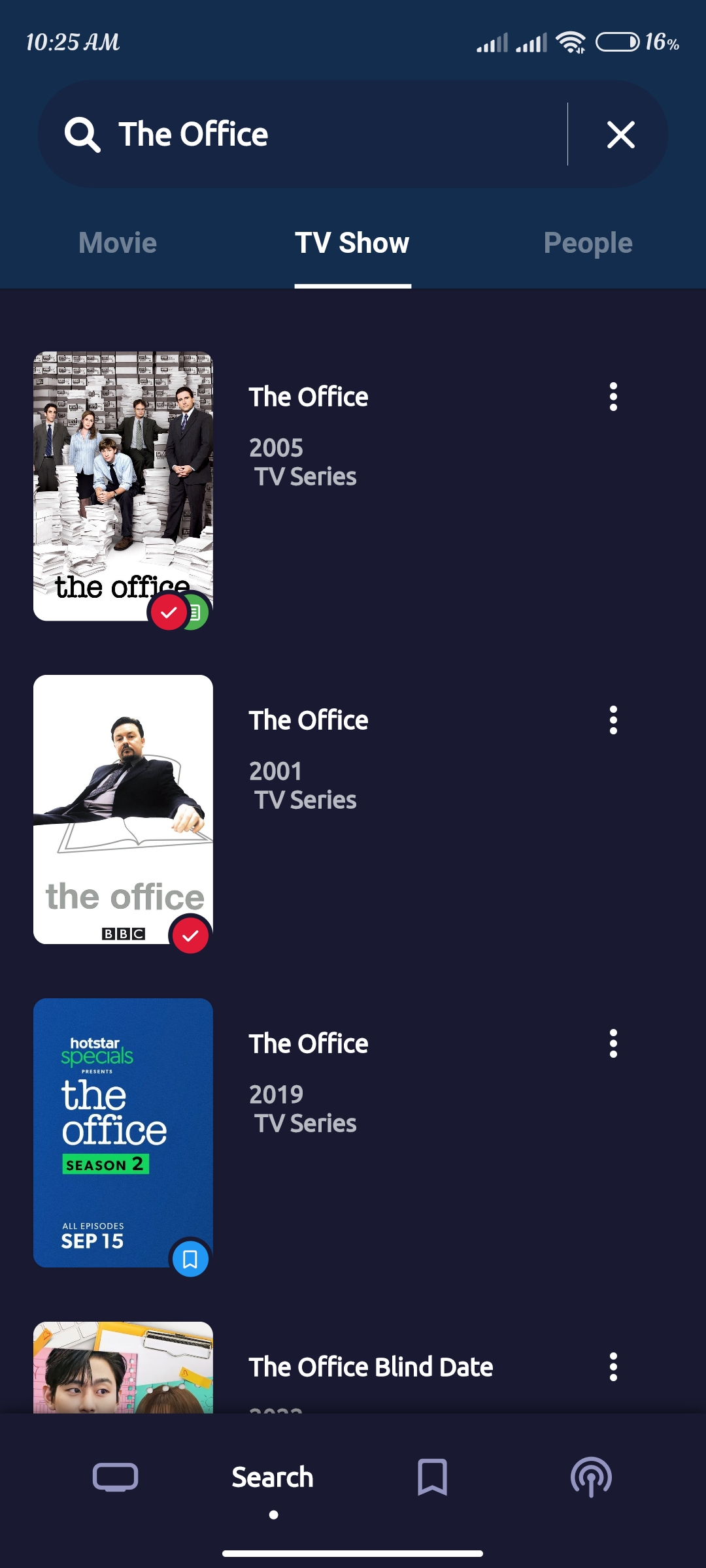Screen dimensions: 706x1568
Task: Go to the TV shows screen tab
Action: (116, 1477)
